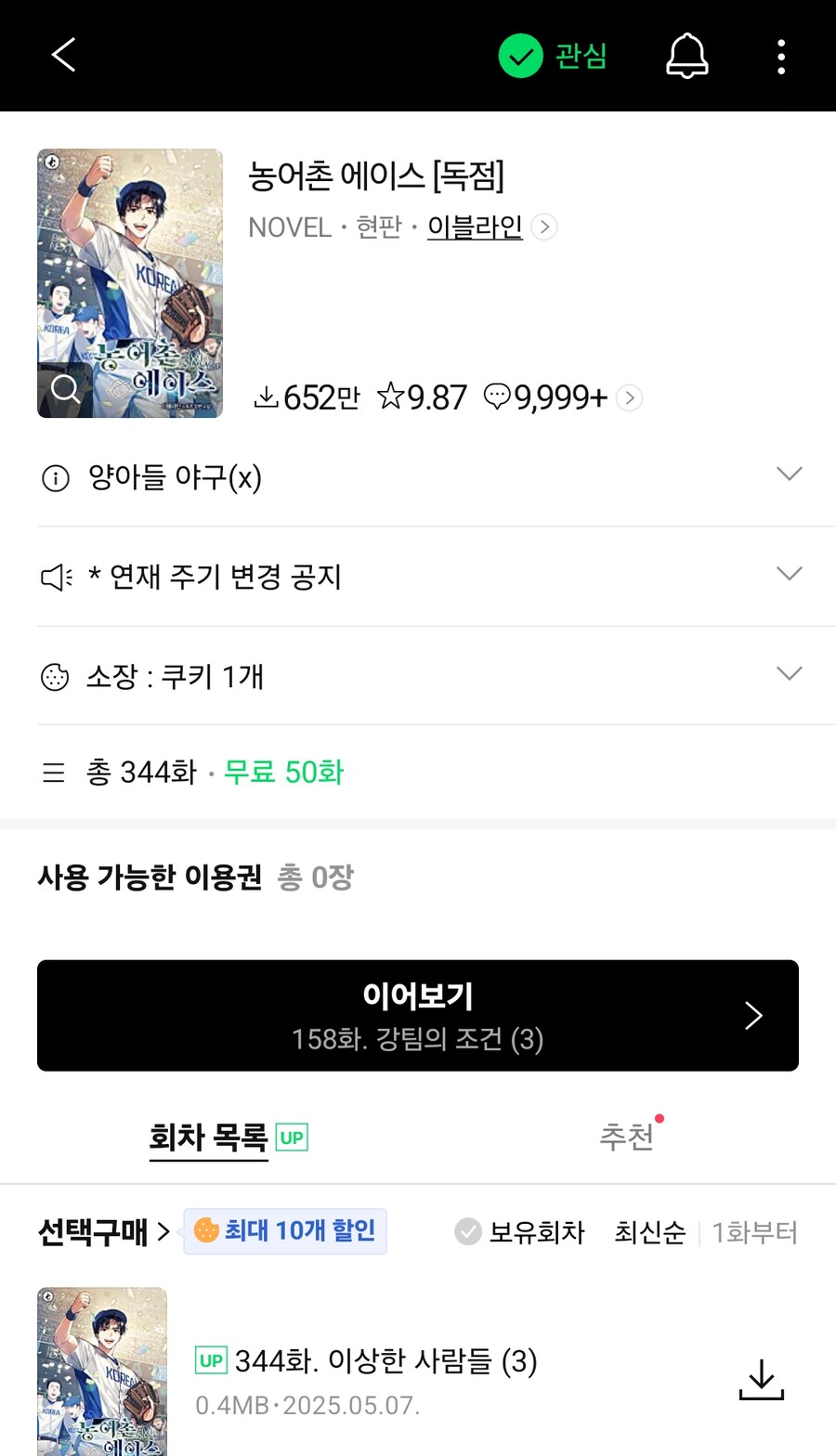Select the 회차 목록 tab
This screenshot has height=1456, width=836.
click(208, 1137)
